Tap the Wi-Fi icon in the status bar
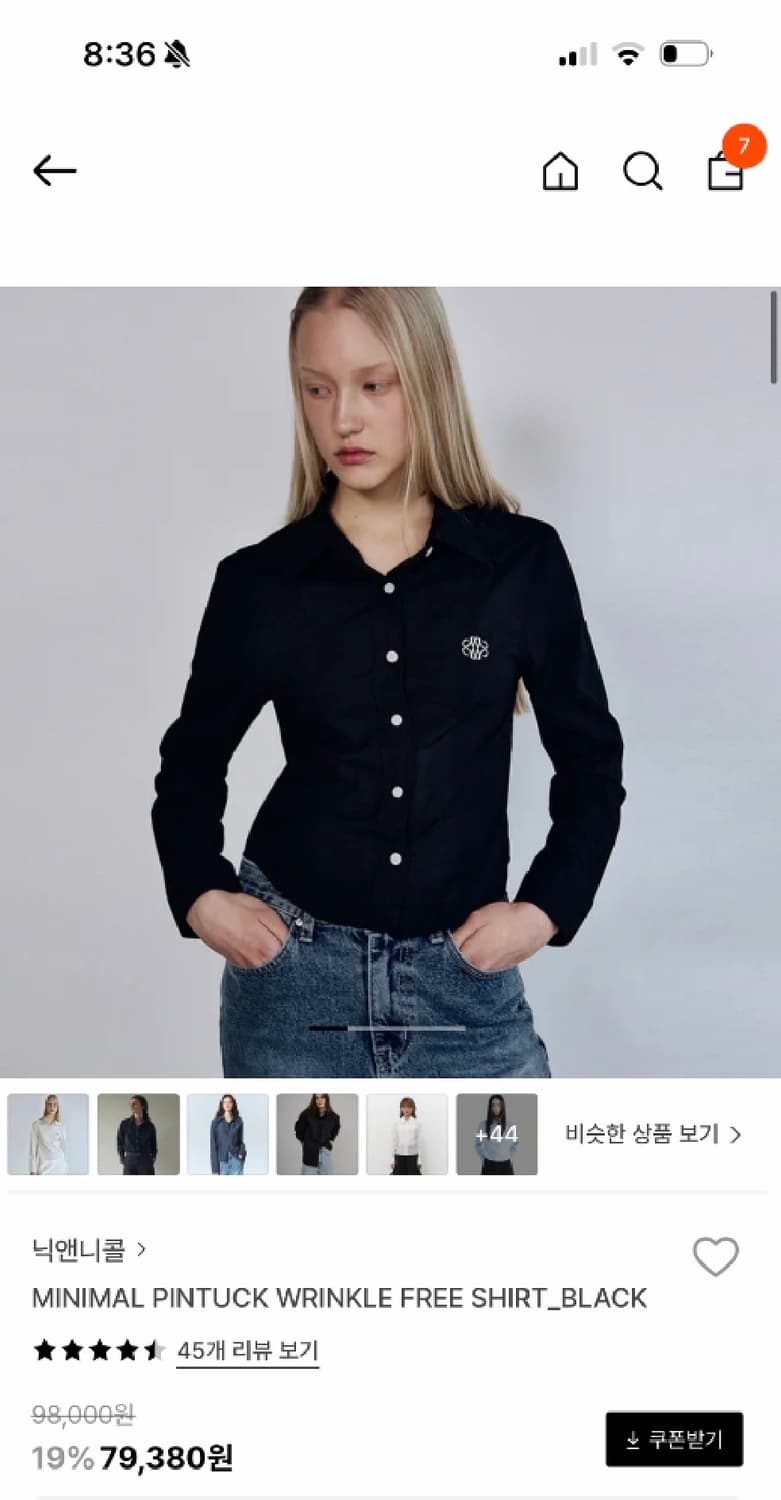Screen dimensions: 781x1500 click(x=625, y=55)
